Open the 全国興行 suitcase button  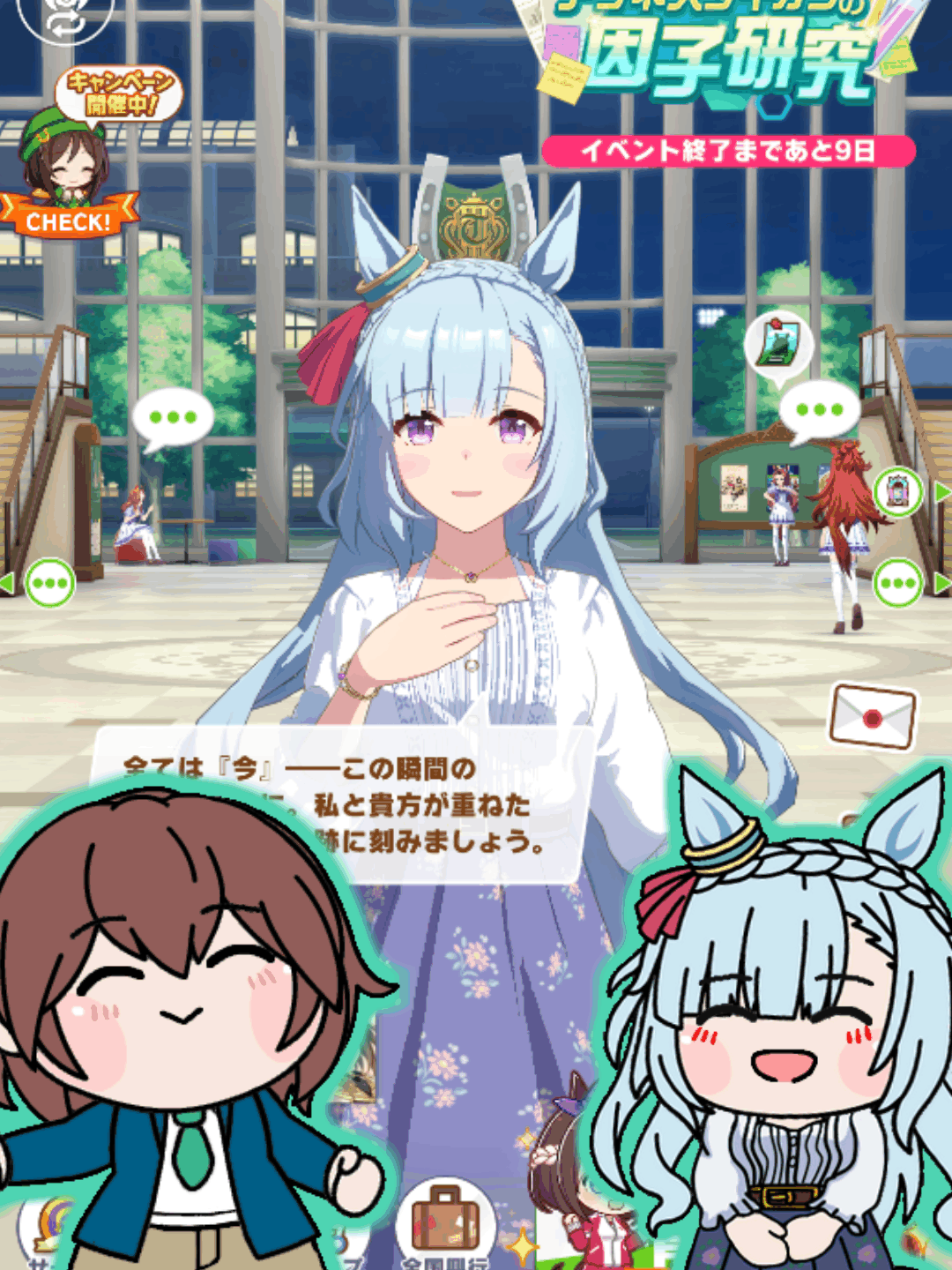(x=444, y=1221)
